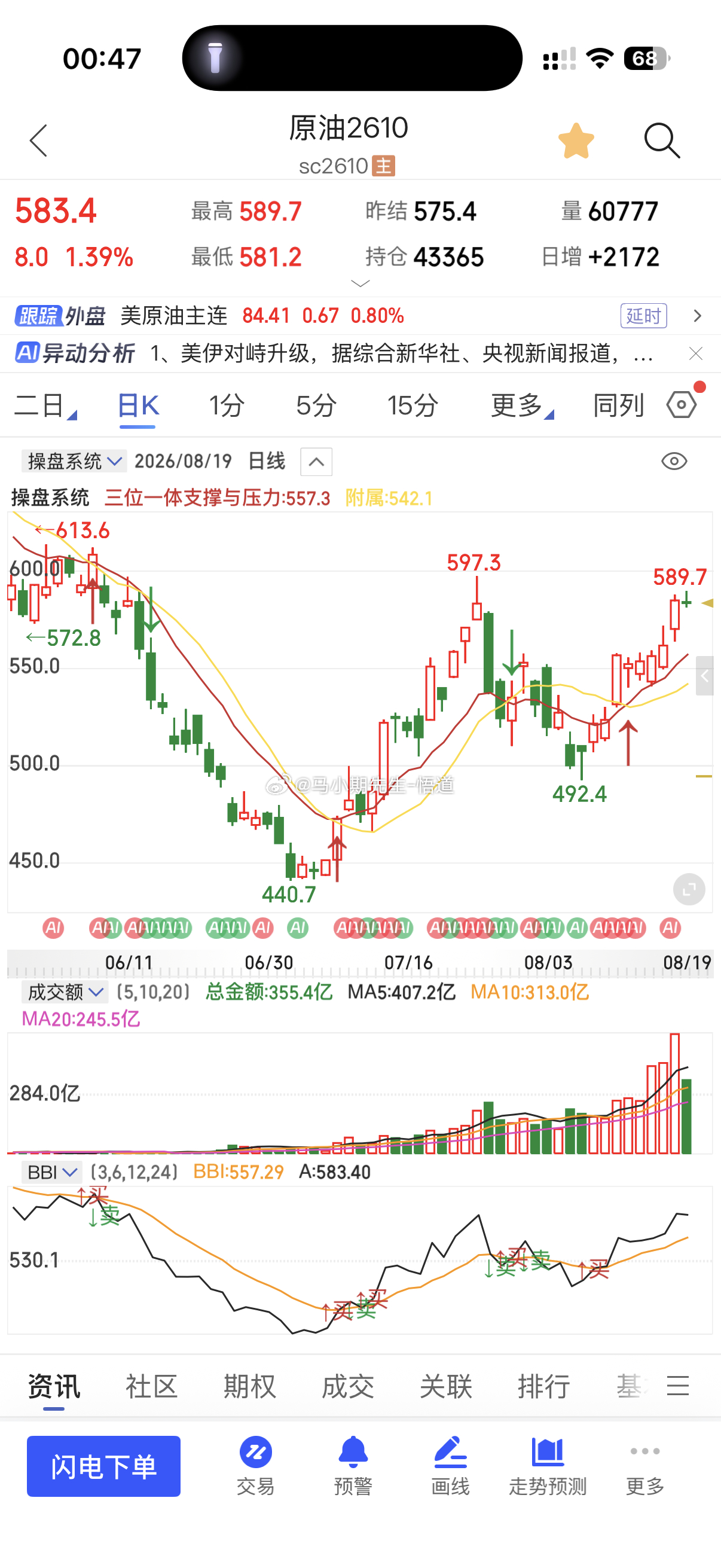Open the 期权 tab
The width and height of the screenshot is (721, 1568).
pyautogui.click(x=249, y=1387)
